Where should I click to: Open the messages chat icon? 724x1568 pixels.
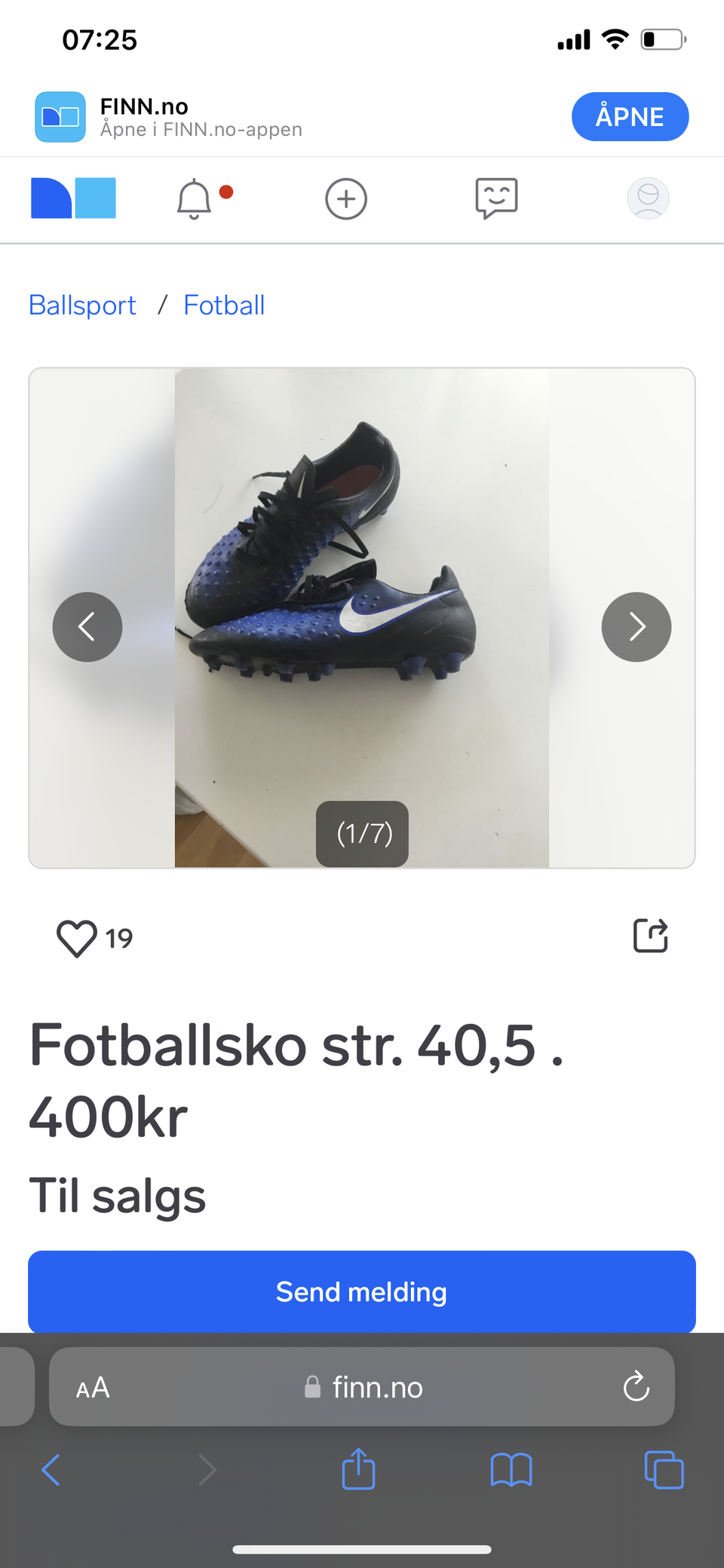(x=496, y=198)
